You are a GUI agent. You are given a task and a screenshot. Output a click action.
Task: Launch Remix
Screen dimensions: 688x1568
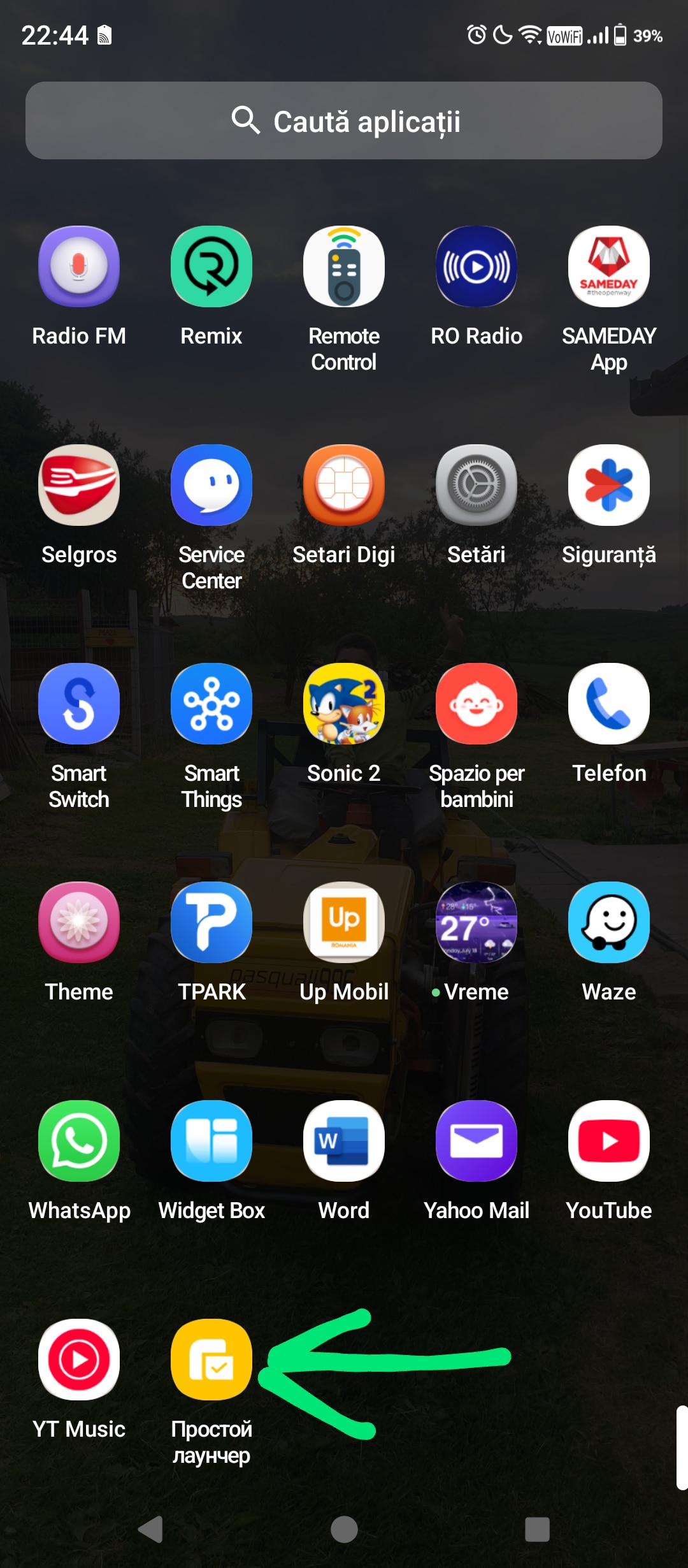[x=211, y=266]
